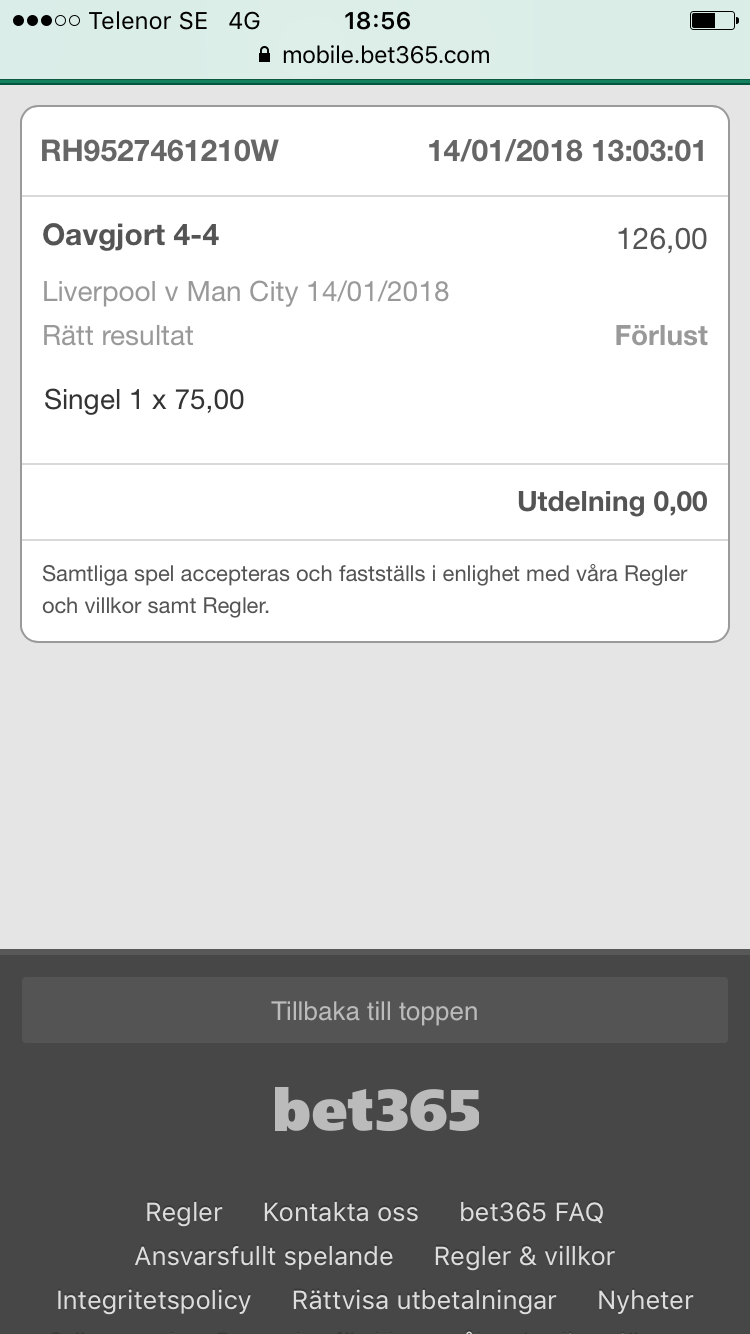Open the Nyheter link
The image size is (750, 1334).
[645, 1300]
